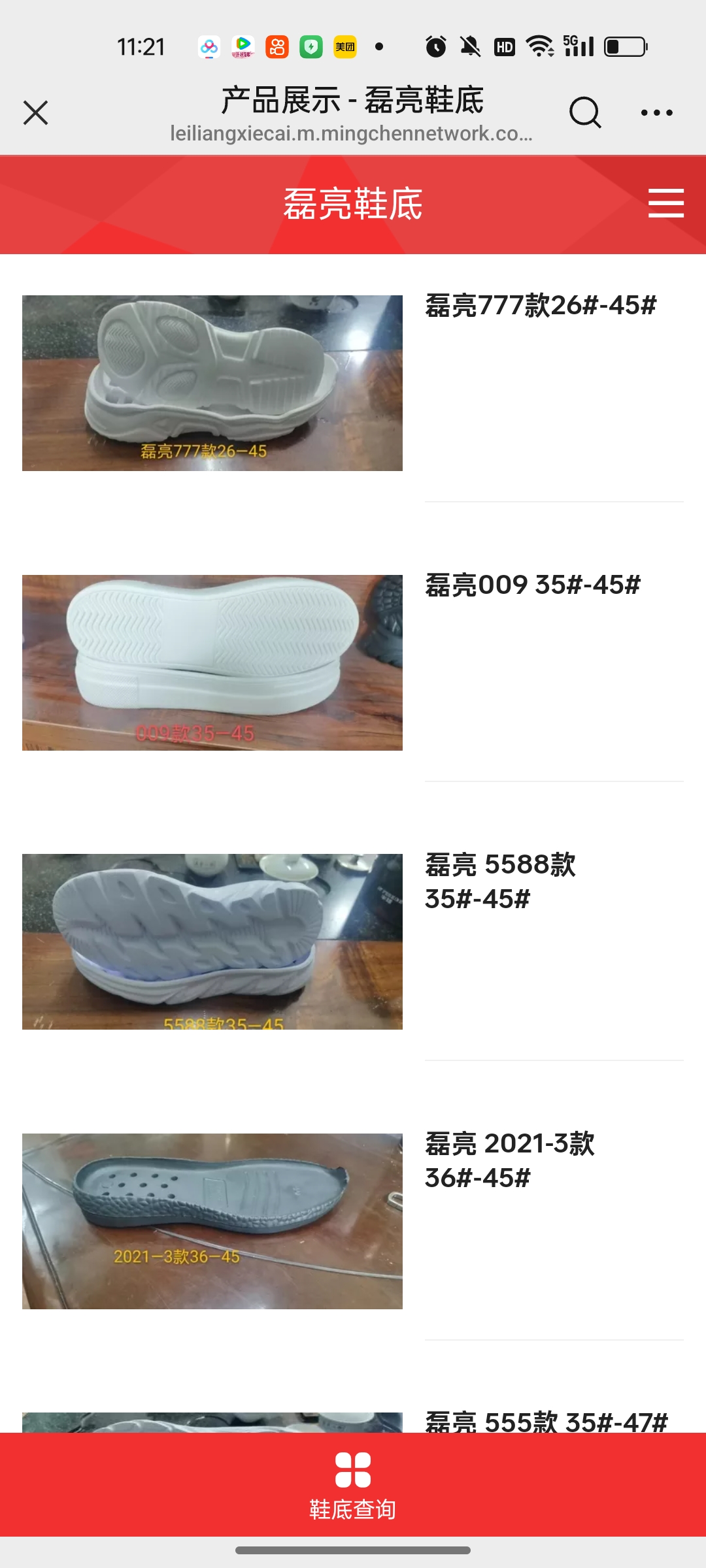Open the 磊亮 2021-3款 36#-45# title
706x1568 pixels.
(509, 1161)
